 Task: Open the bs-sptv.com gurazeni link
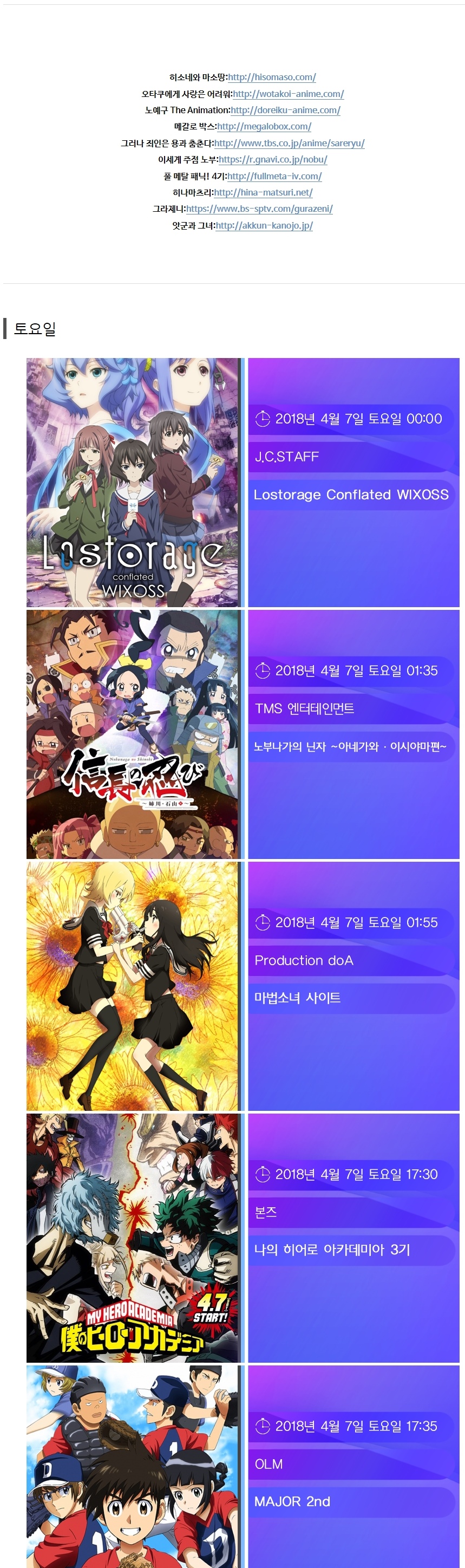coord(259,209)
